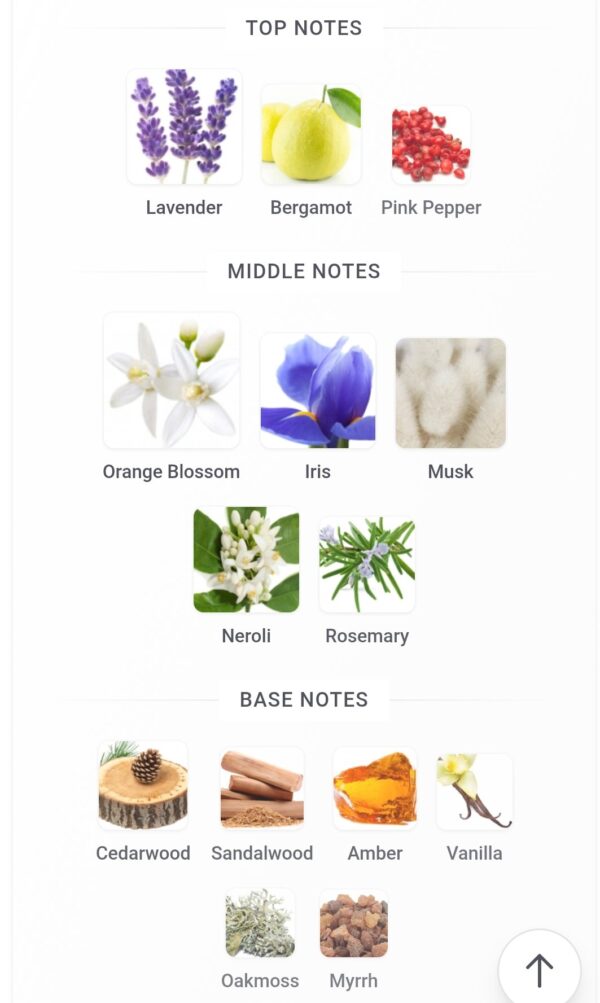View the Neroli note
The height and width of the screenshot is (1003, 600).
(x=246, y=560)
